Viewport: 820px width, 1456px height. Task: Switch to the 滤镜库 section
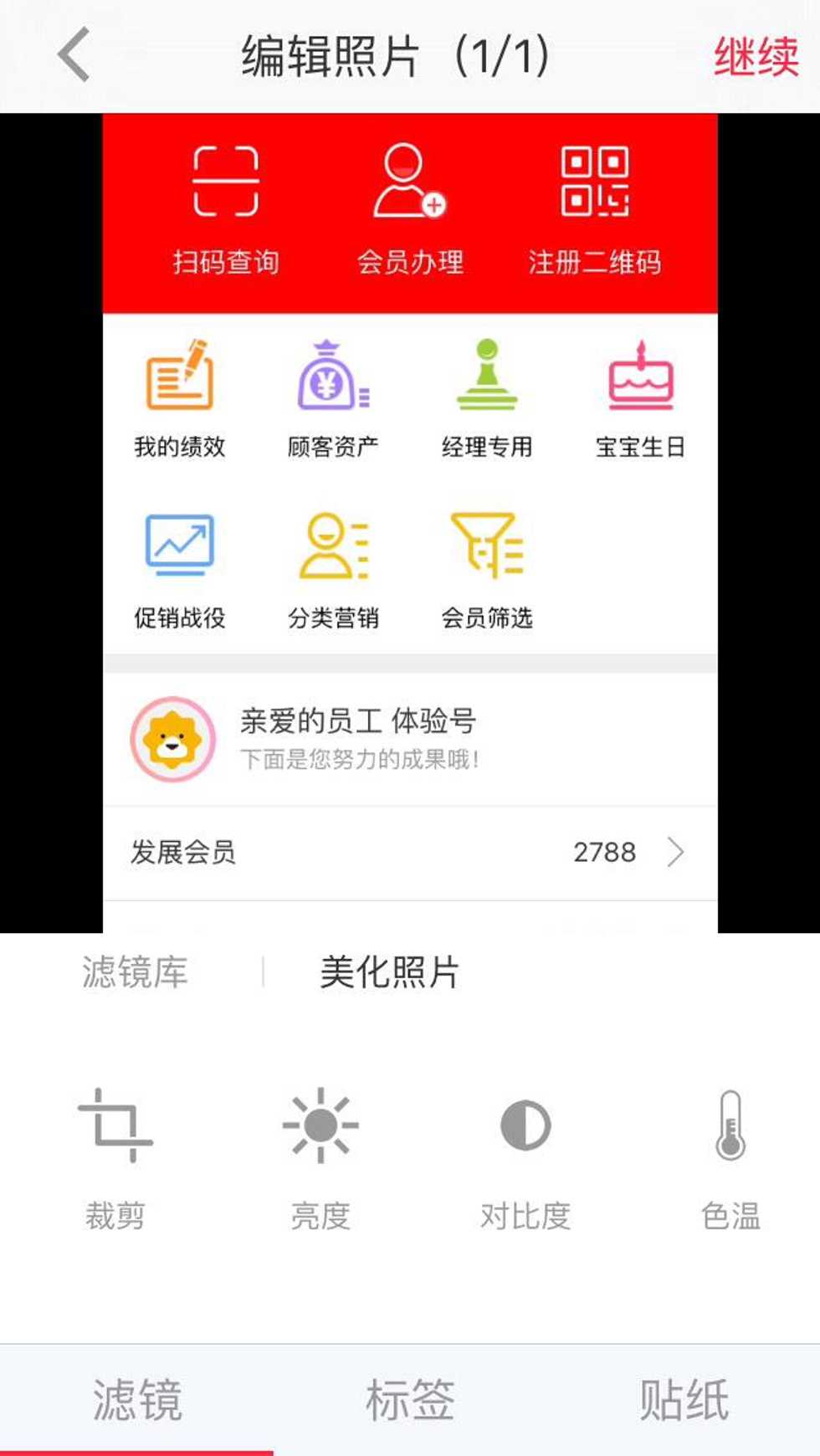click(135, 972)
